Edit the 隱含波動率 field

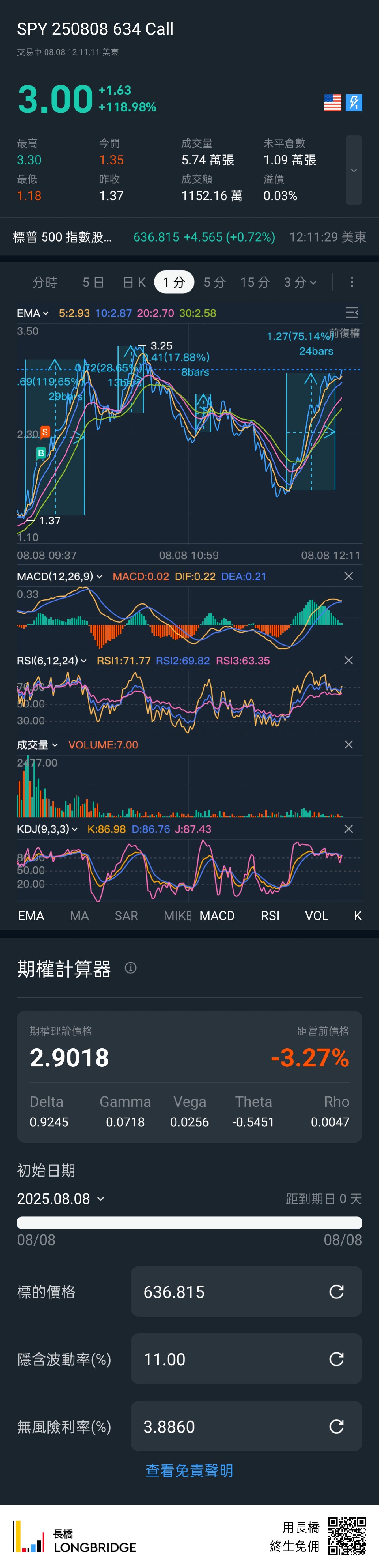(232, 1359)
